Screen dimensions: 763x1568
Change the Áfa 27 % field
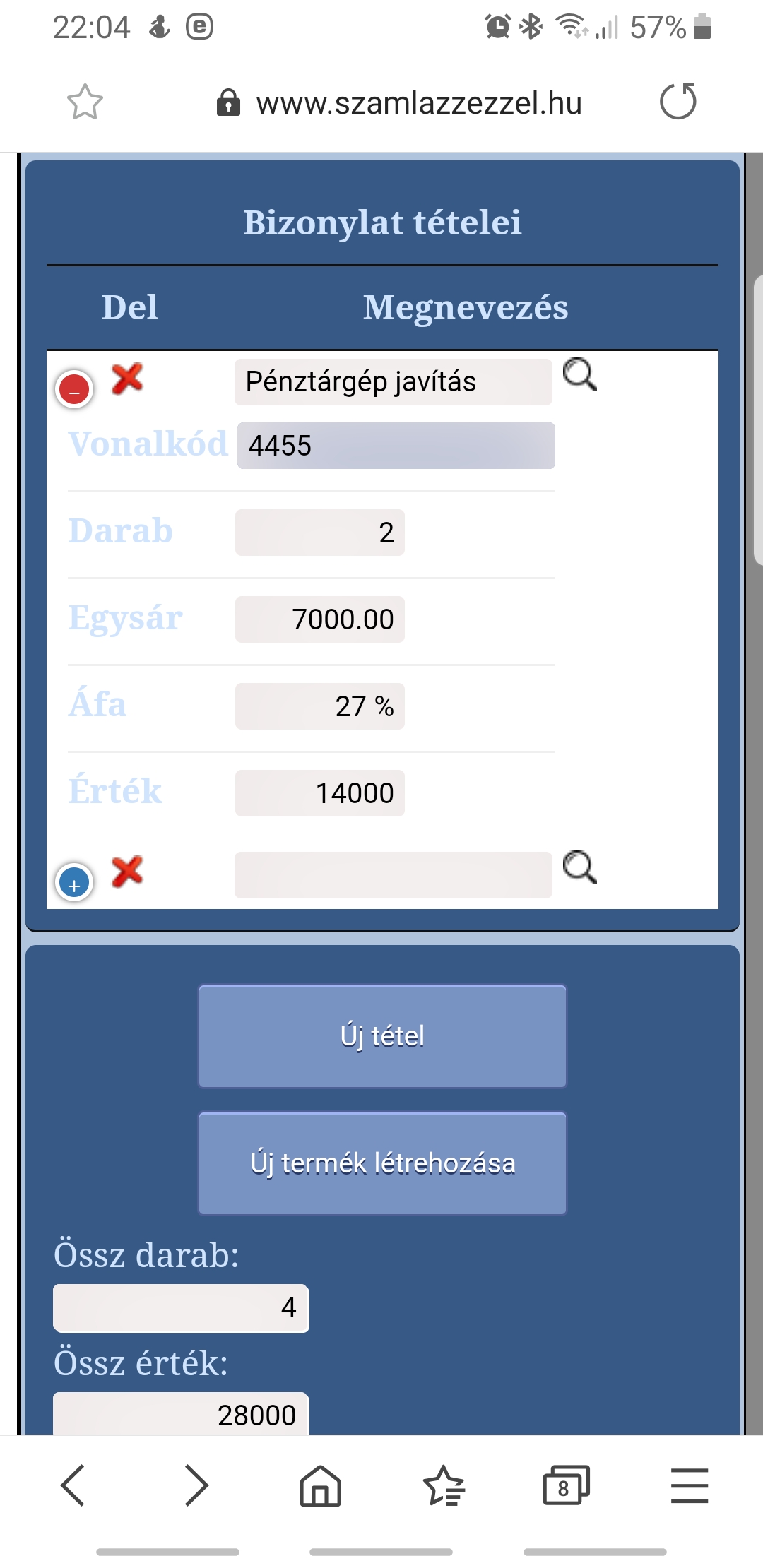(319, 706)
